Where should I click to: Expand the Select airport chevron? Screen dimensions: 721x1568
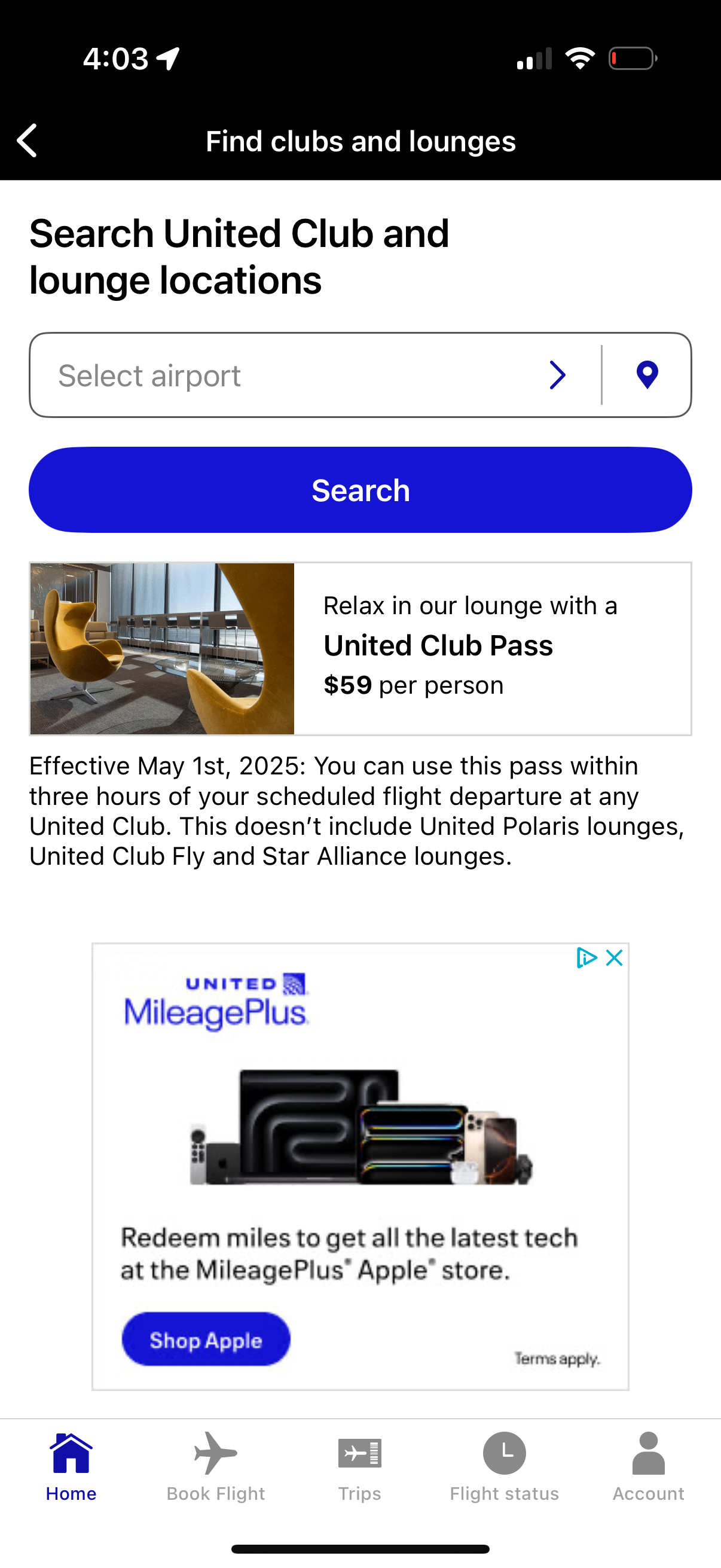[x=557, y=375]
